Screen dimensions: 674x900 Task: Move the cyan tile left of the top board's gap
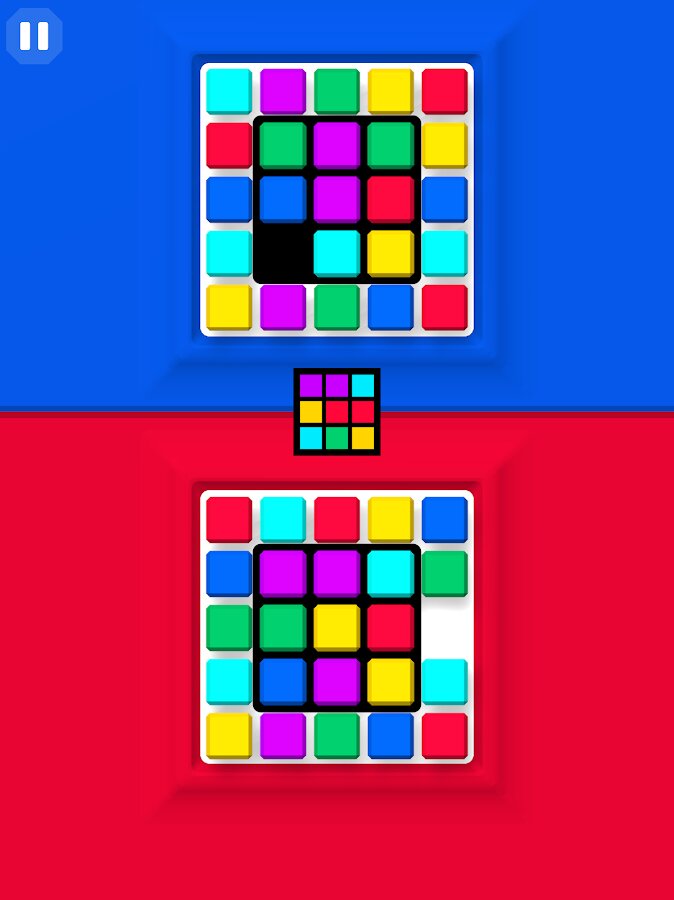point(229,253)
